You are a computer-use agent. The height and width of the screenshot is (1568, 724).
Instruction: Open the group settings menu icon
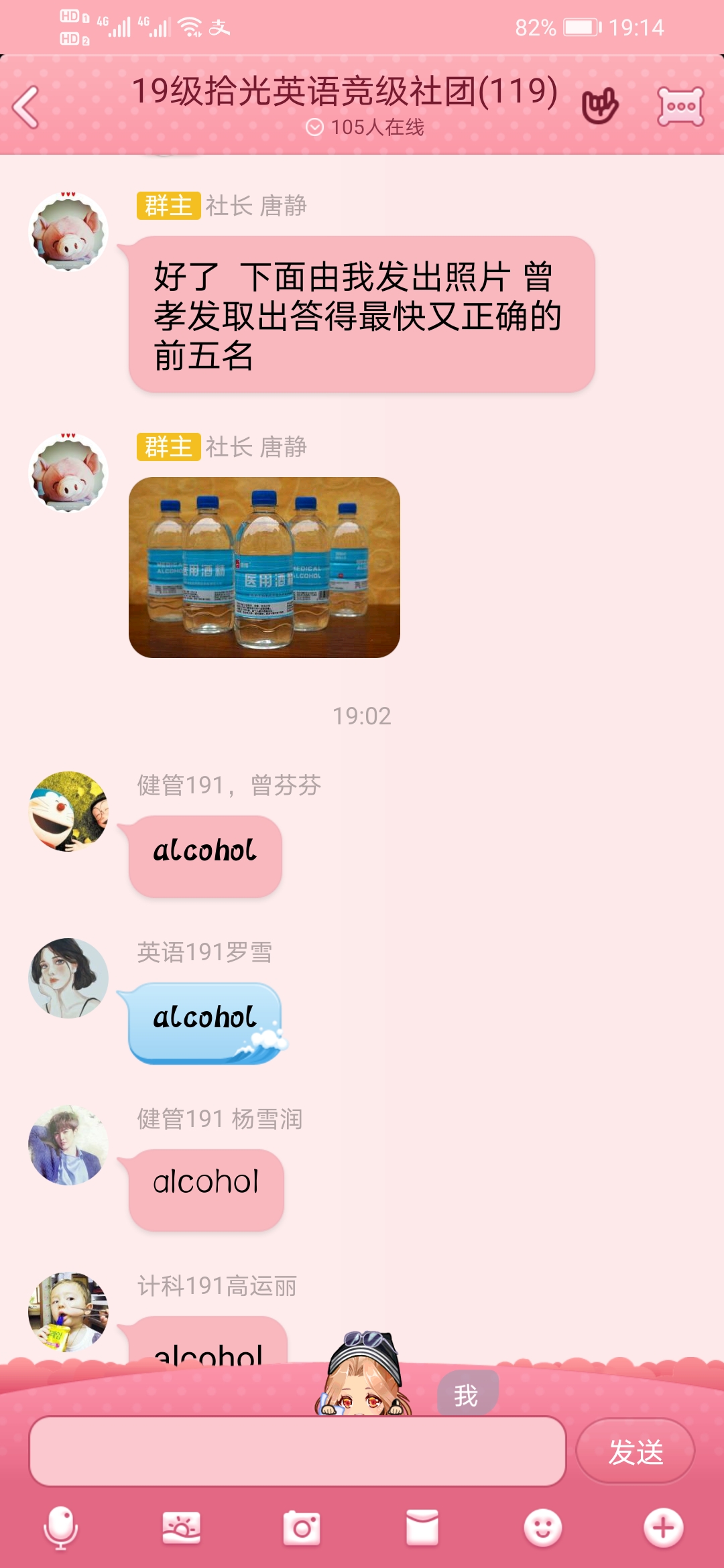point(680,107)
